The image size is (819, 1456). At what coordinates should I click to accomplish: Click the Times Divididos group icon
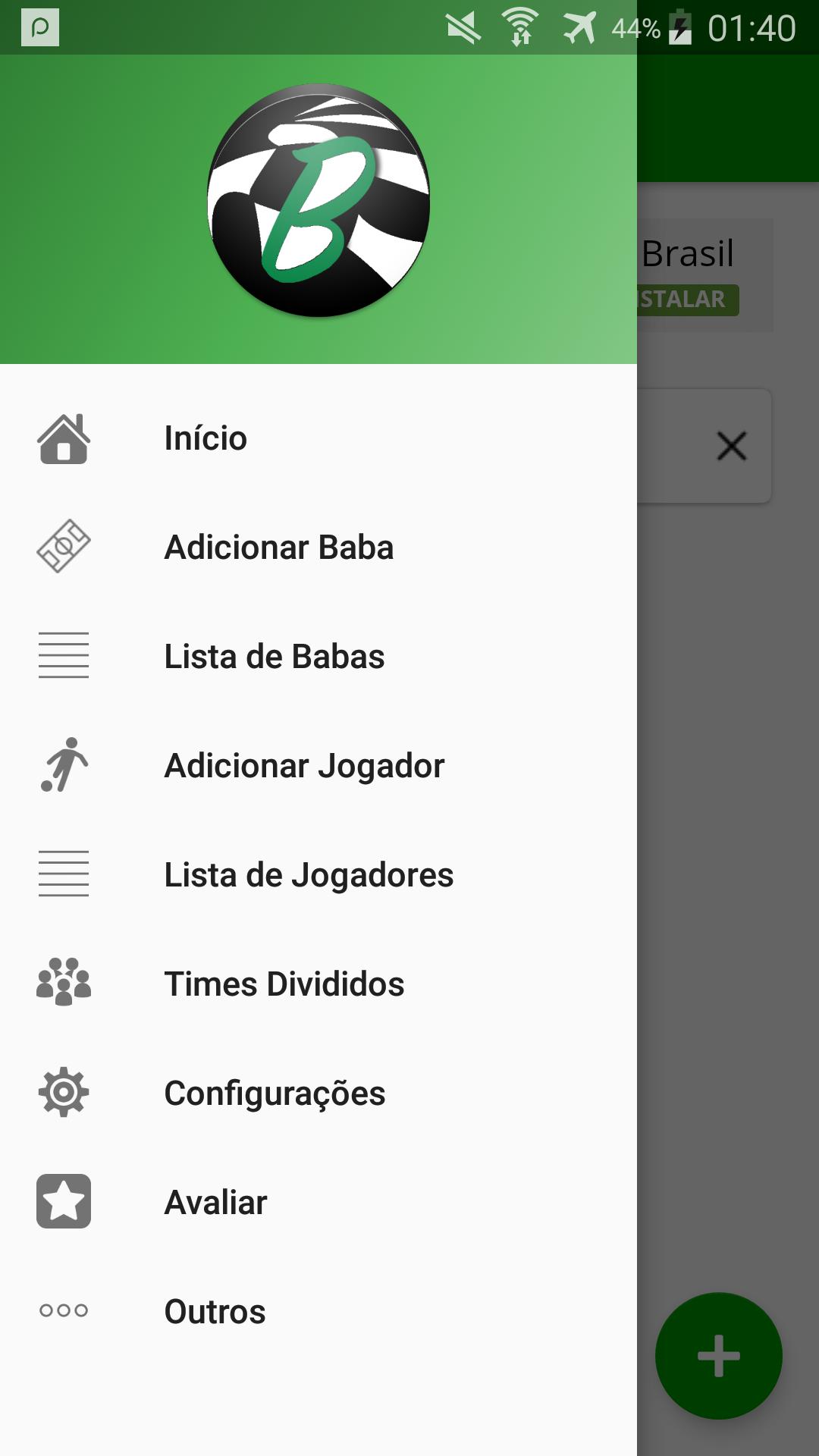coord(64,984)
